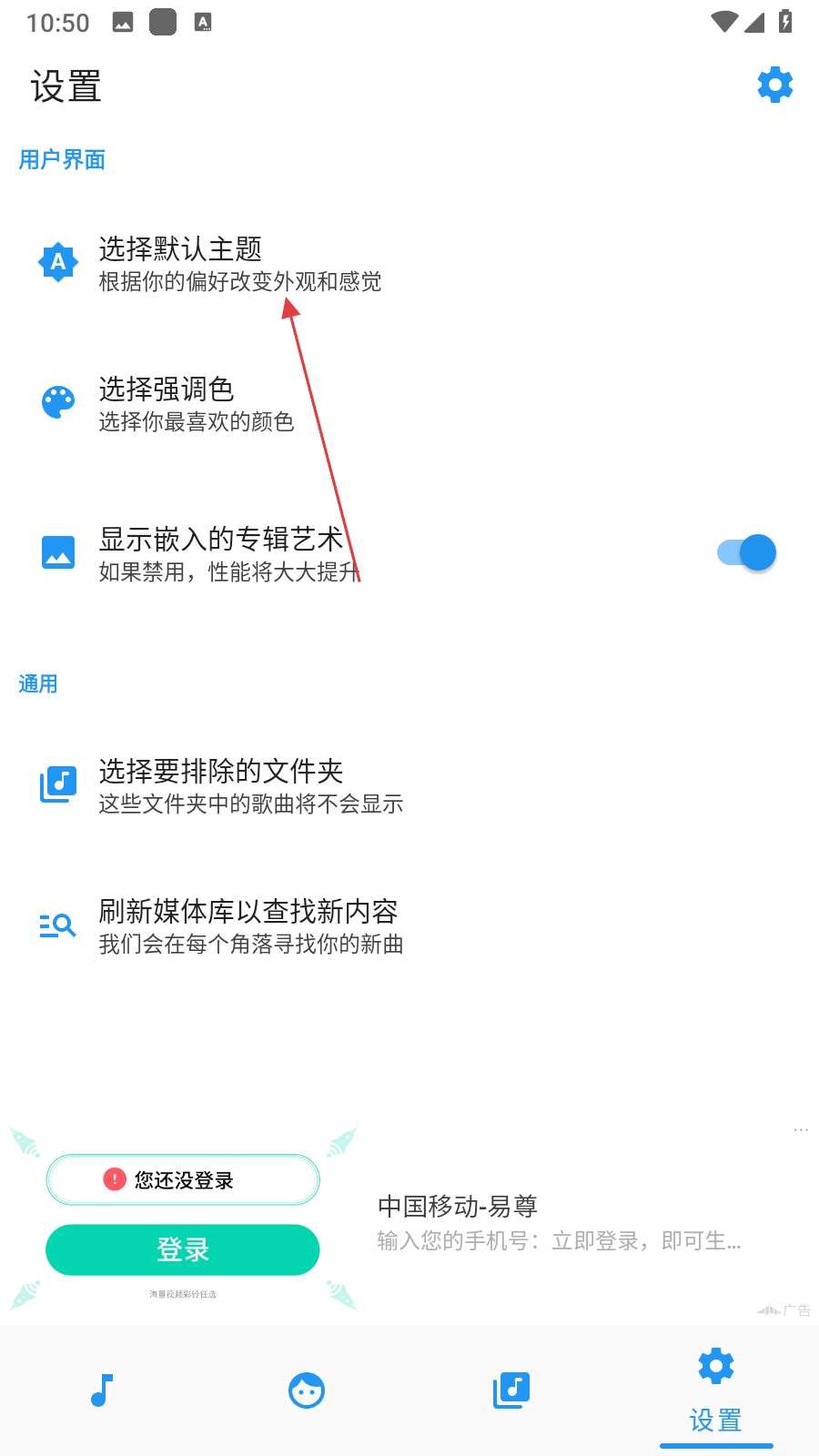
Task: Switch to the songs music-note tab
Action: [102, 1390]
